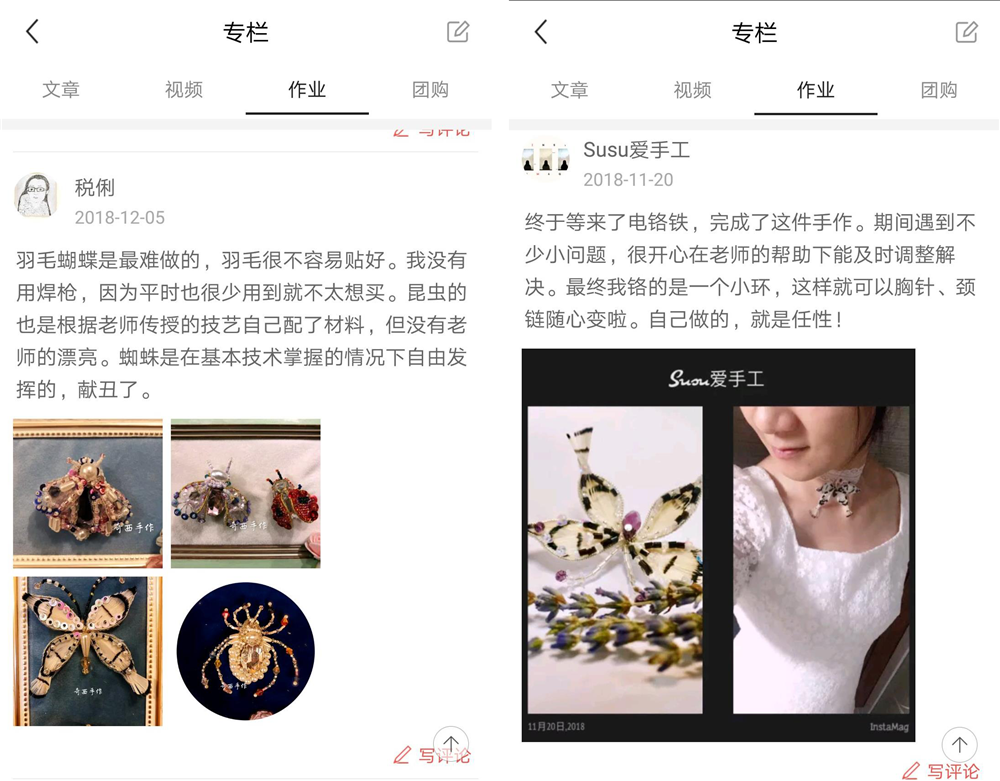Switch to 视频 tab above 税俐's post
1000x781 pixels.
(x=184, y=90)
